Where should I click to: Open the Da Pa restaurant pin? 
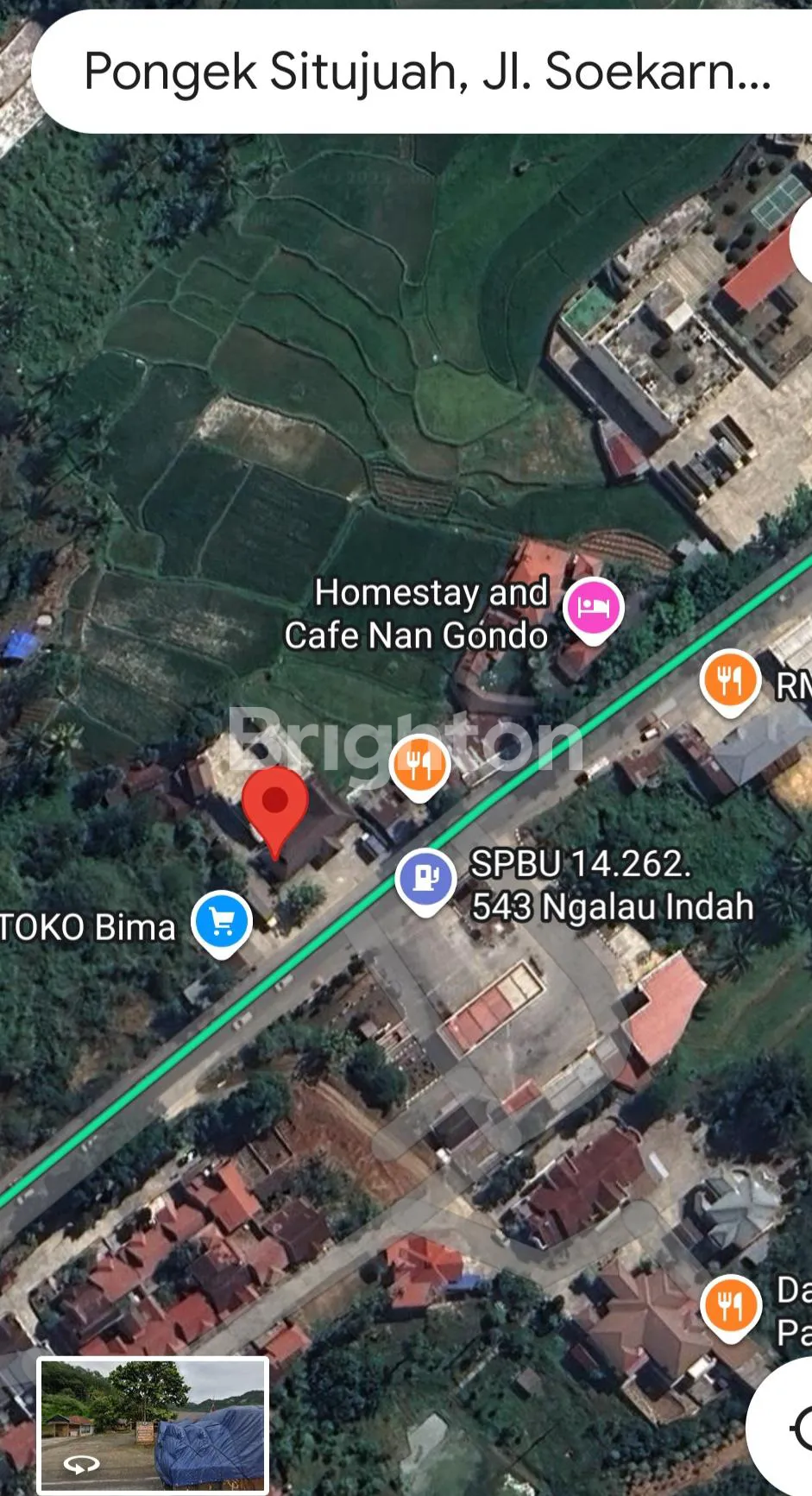pos(730,1308)
